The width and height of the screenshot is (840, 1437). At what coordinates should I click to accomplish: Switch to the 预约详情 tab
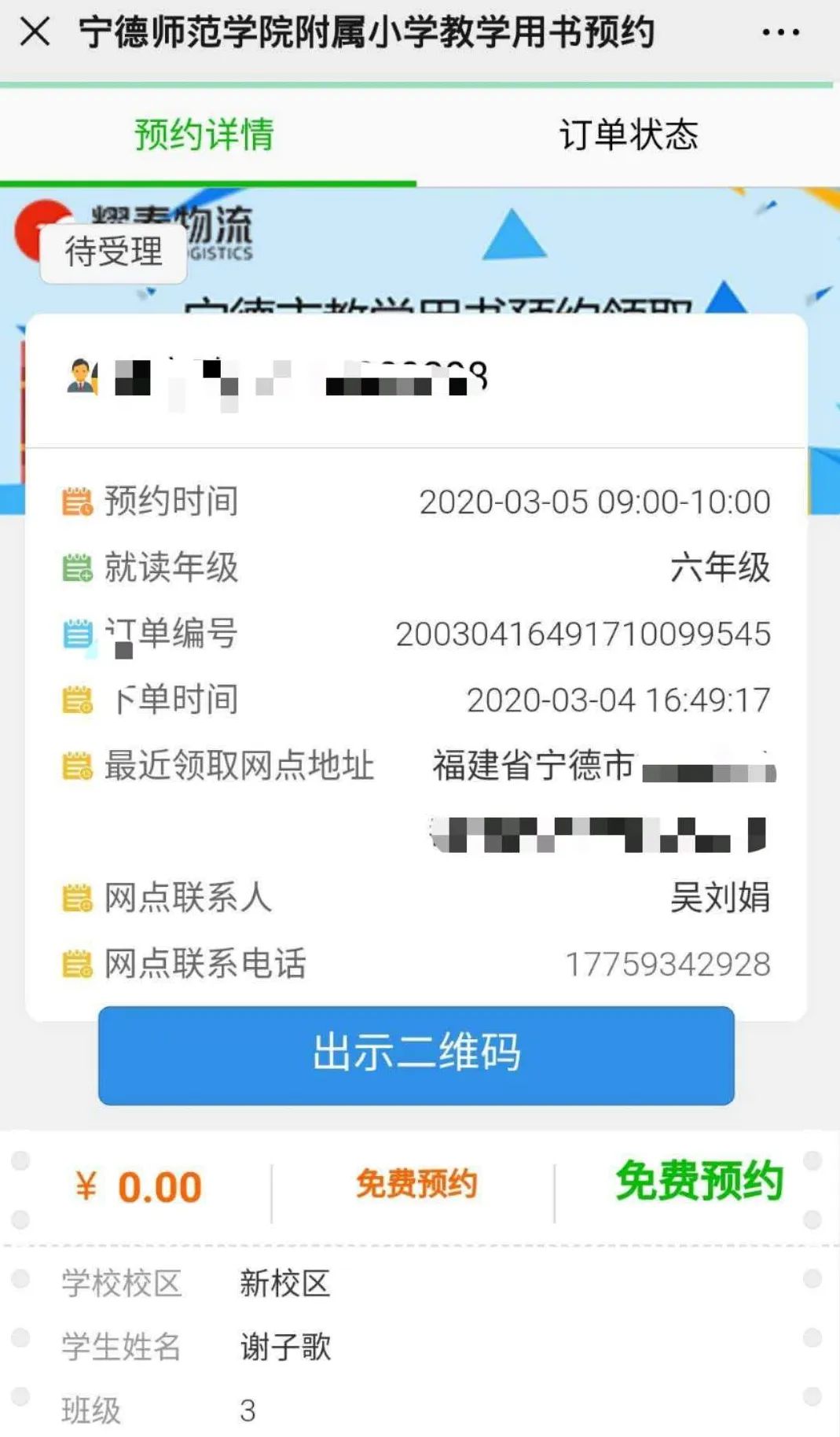205,134
